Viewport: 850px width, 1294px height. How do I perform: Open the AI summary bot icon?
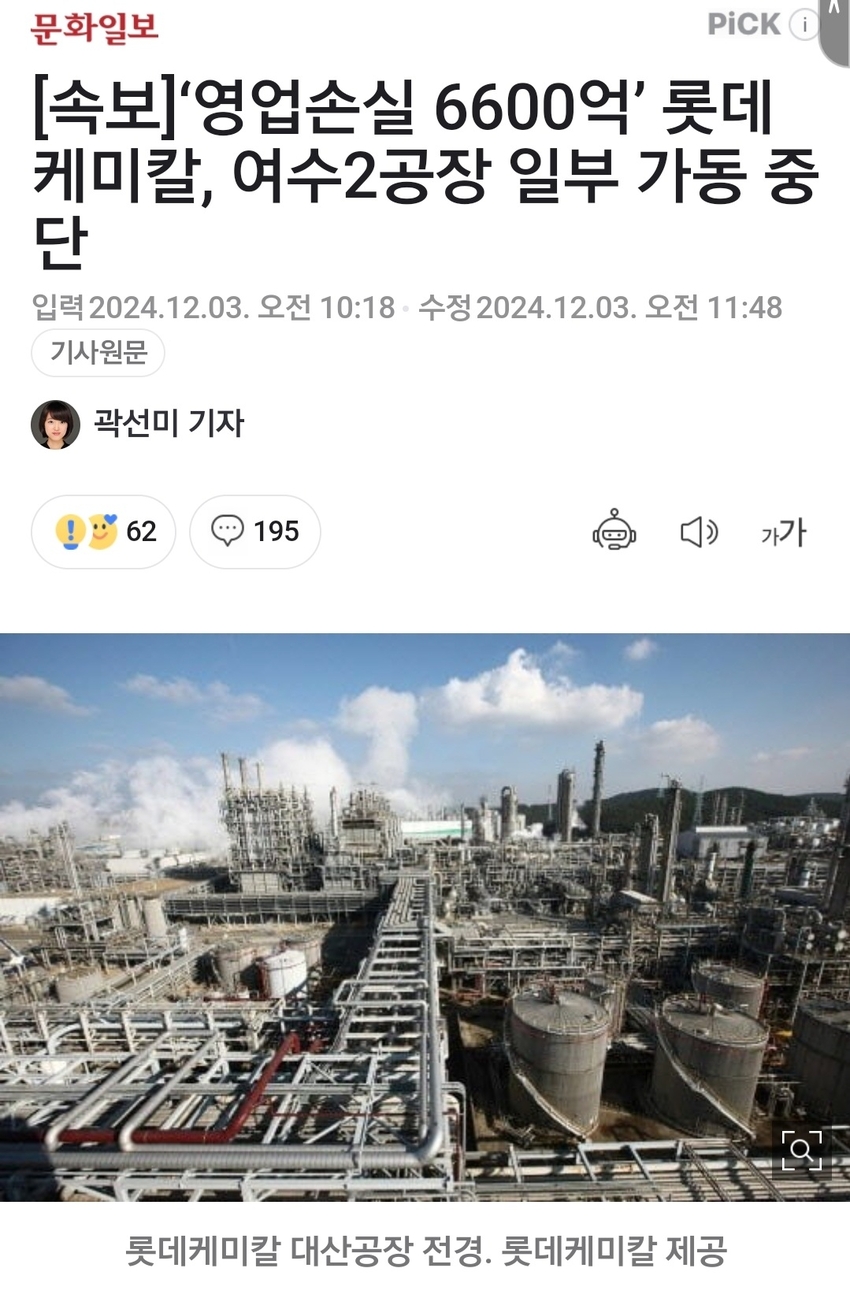[614, 531]
